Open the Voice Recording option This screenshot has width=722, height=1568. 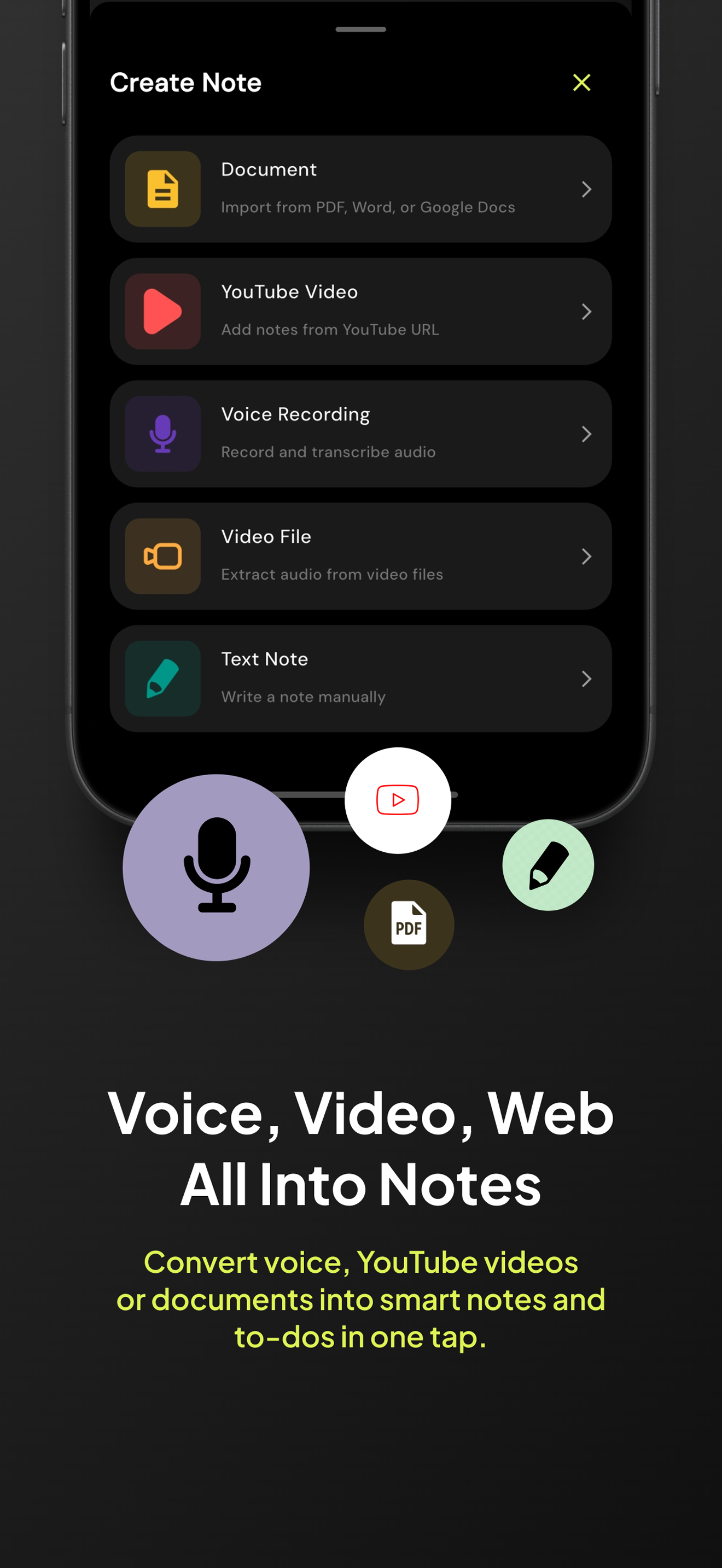point(360,434)
